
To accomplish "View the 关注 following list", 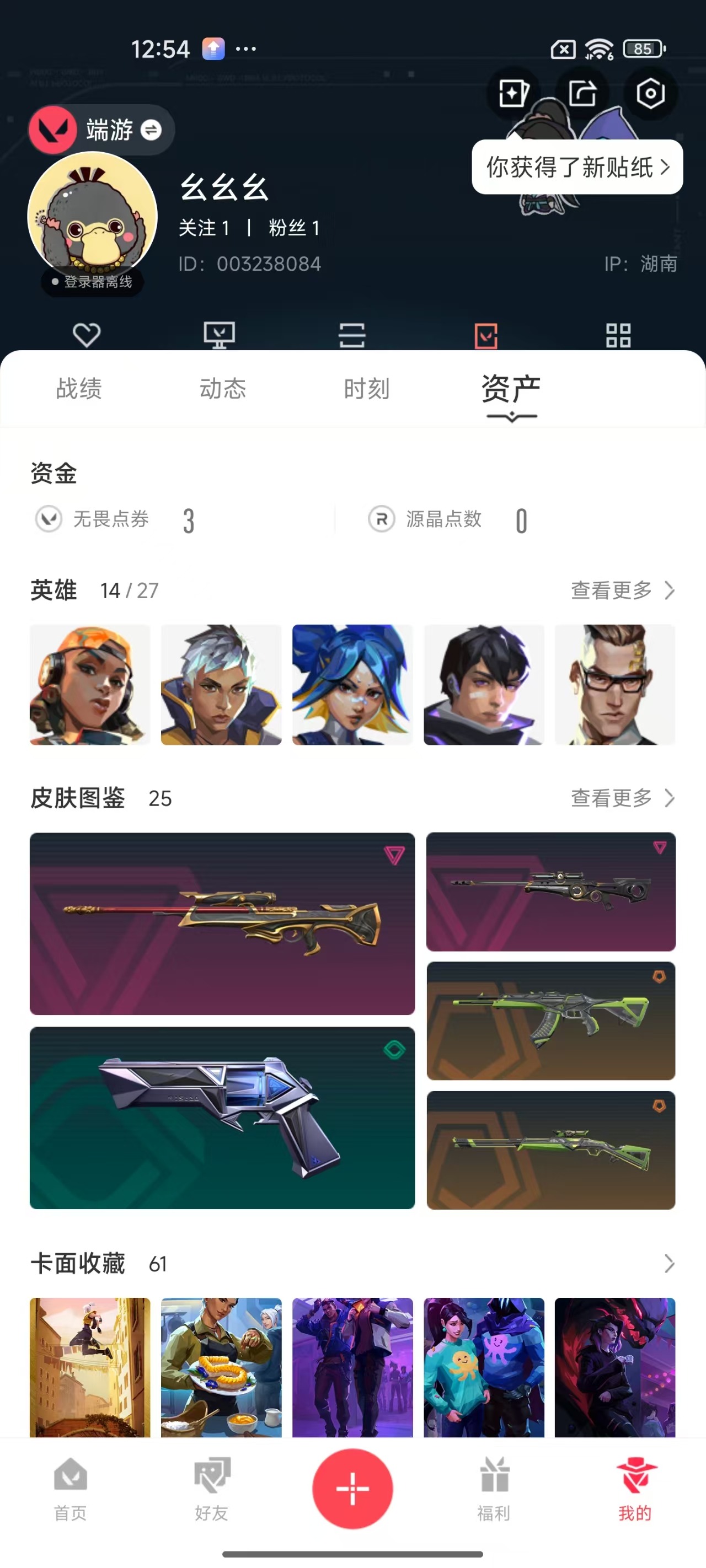I will (x=204, y=228).
